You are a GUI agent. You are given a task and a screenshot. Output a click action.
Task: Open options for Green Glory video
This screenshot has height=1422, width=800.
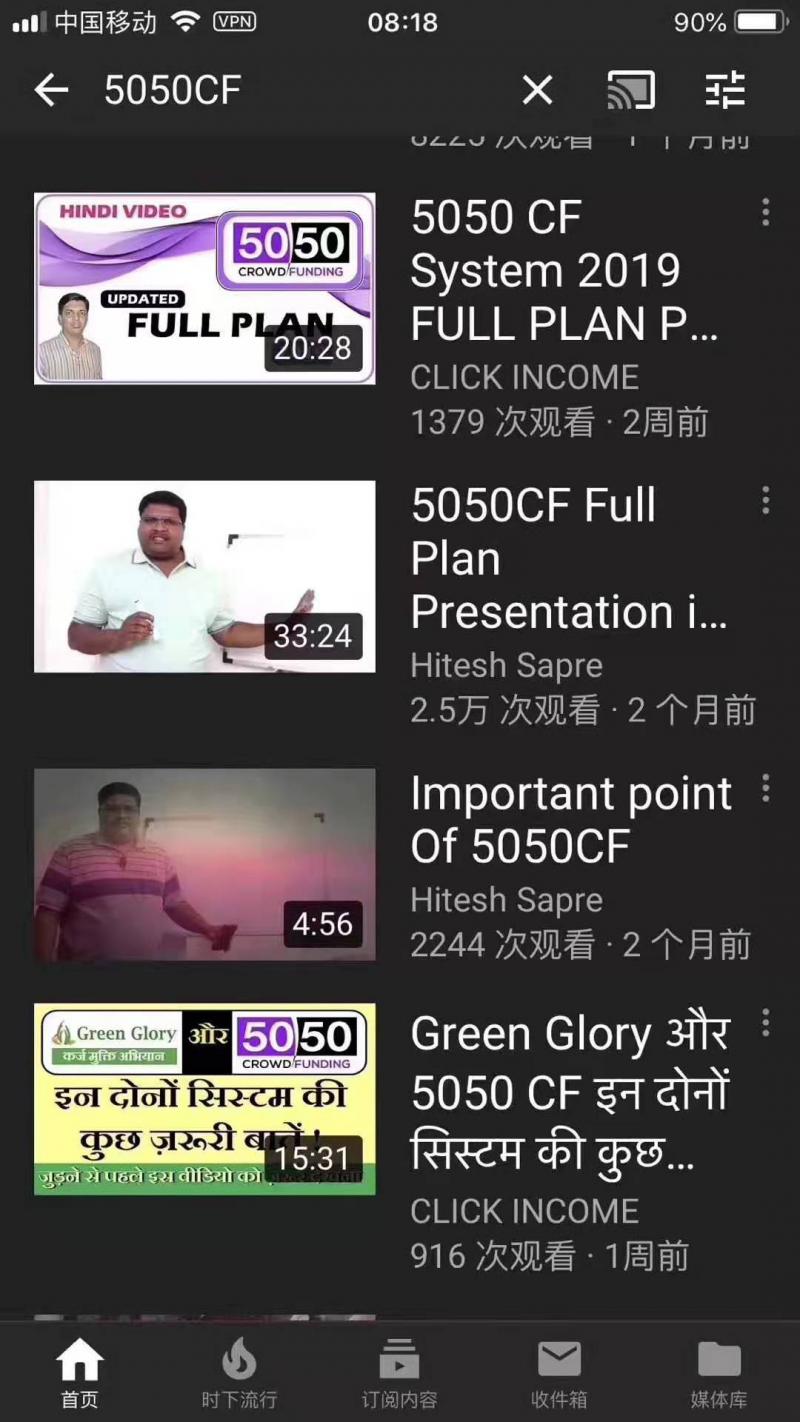point(765,1022)
